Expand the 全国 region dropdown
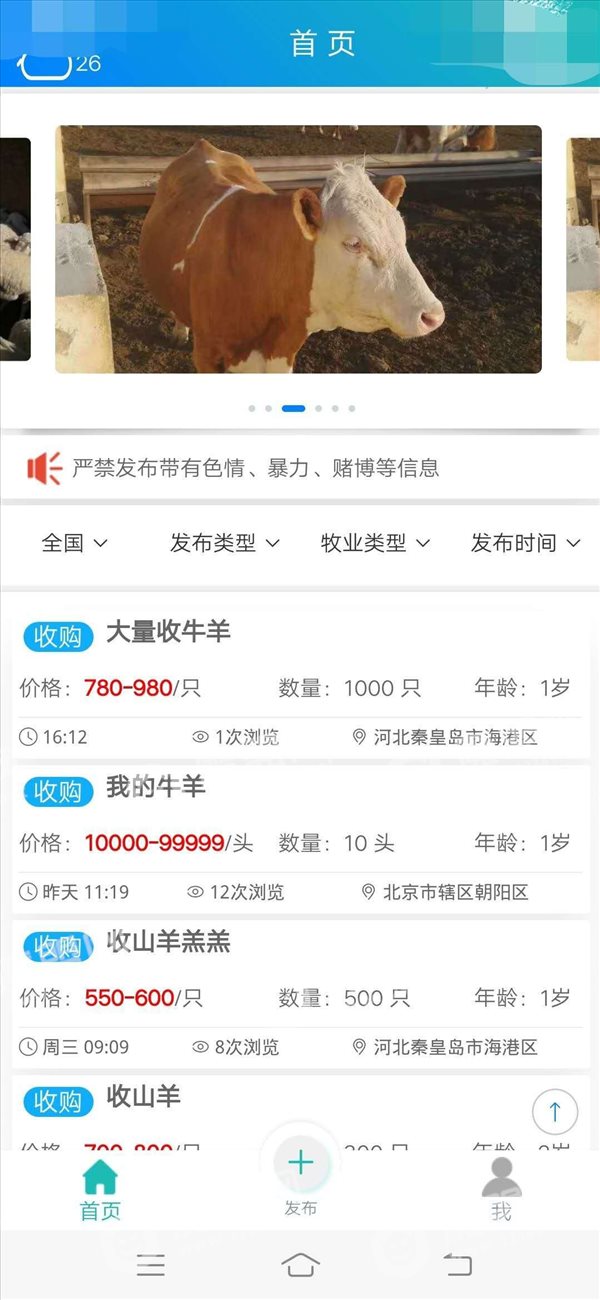 point(74,543)
